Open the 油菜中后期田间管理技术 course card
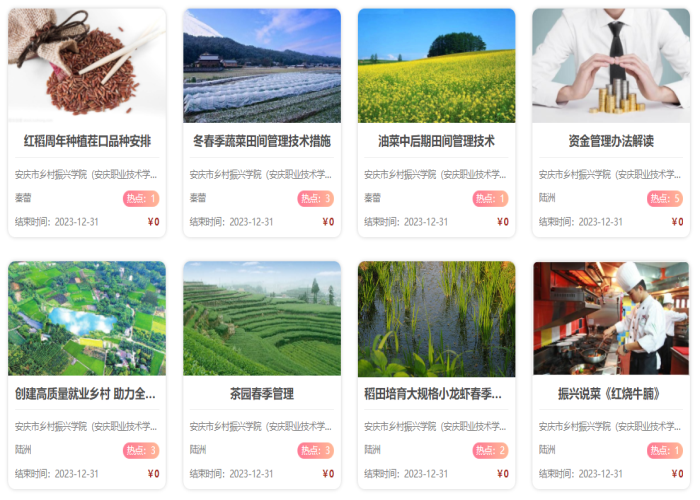The image size is (700, 500). (x=436, y=141)
